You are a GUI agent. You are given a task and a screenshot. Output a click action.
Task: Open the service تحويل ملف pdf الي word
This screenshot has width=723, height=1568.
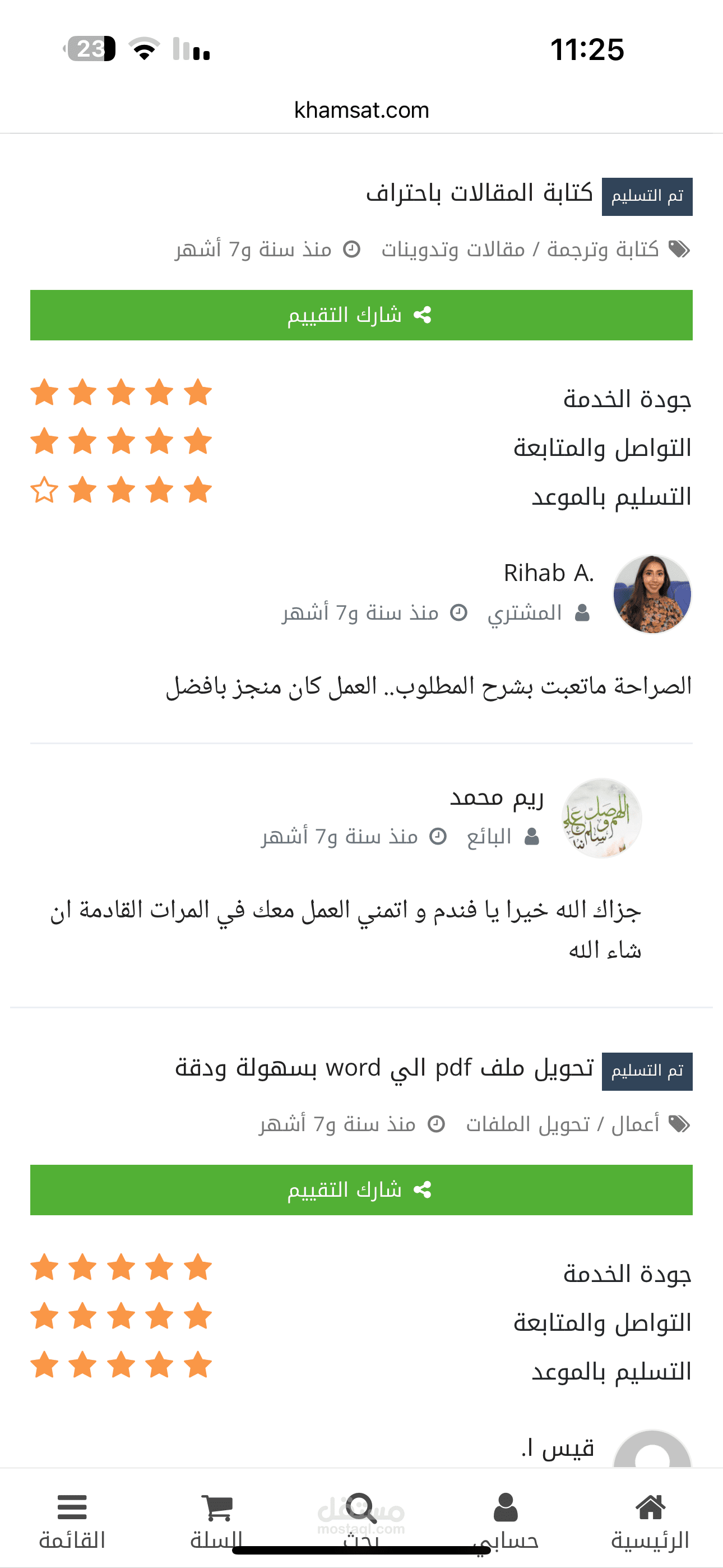click(x=384, y=1068)
